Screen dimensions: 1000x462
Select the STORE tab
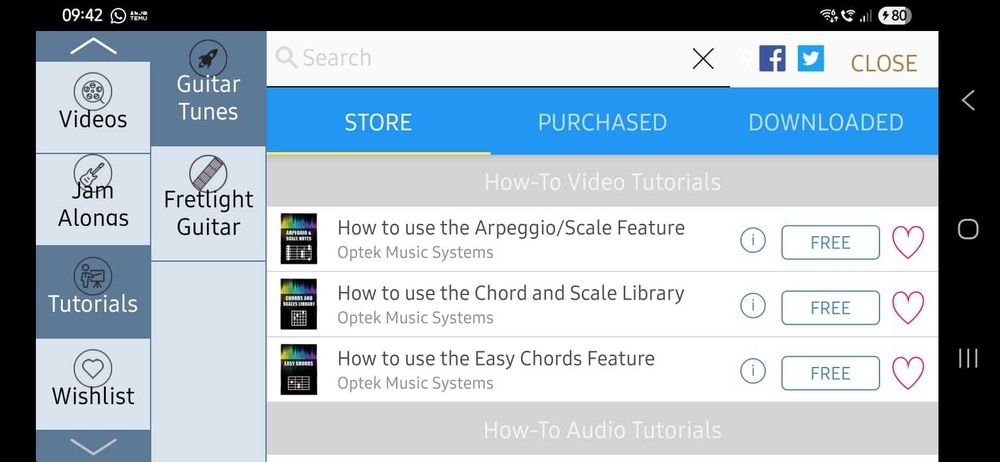click(x=378, y=122)
